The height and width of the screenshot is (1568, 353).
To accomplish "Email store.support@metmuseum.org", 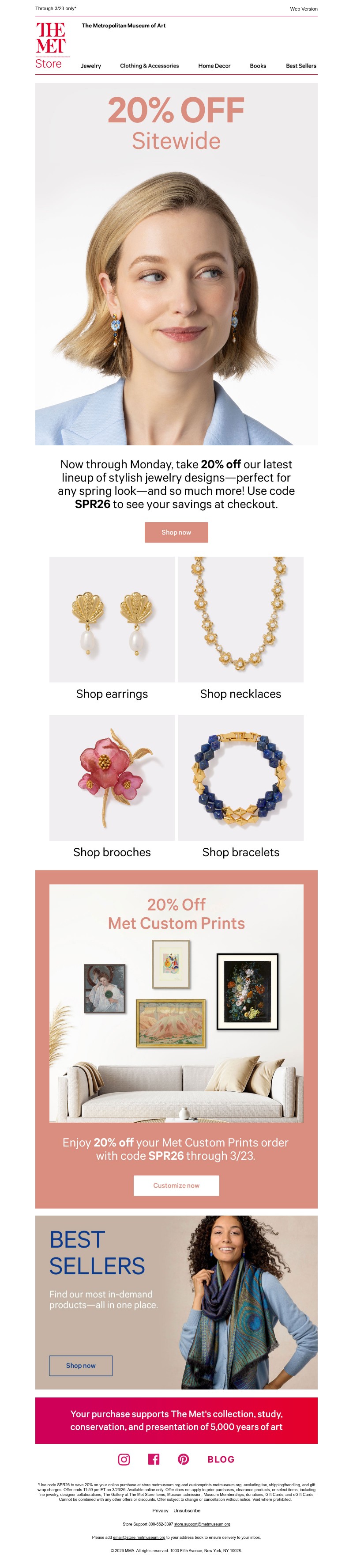I will click(x=202, y=1524).
